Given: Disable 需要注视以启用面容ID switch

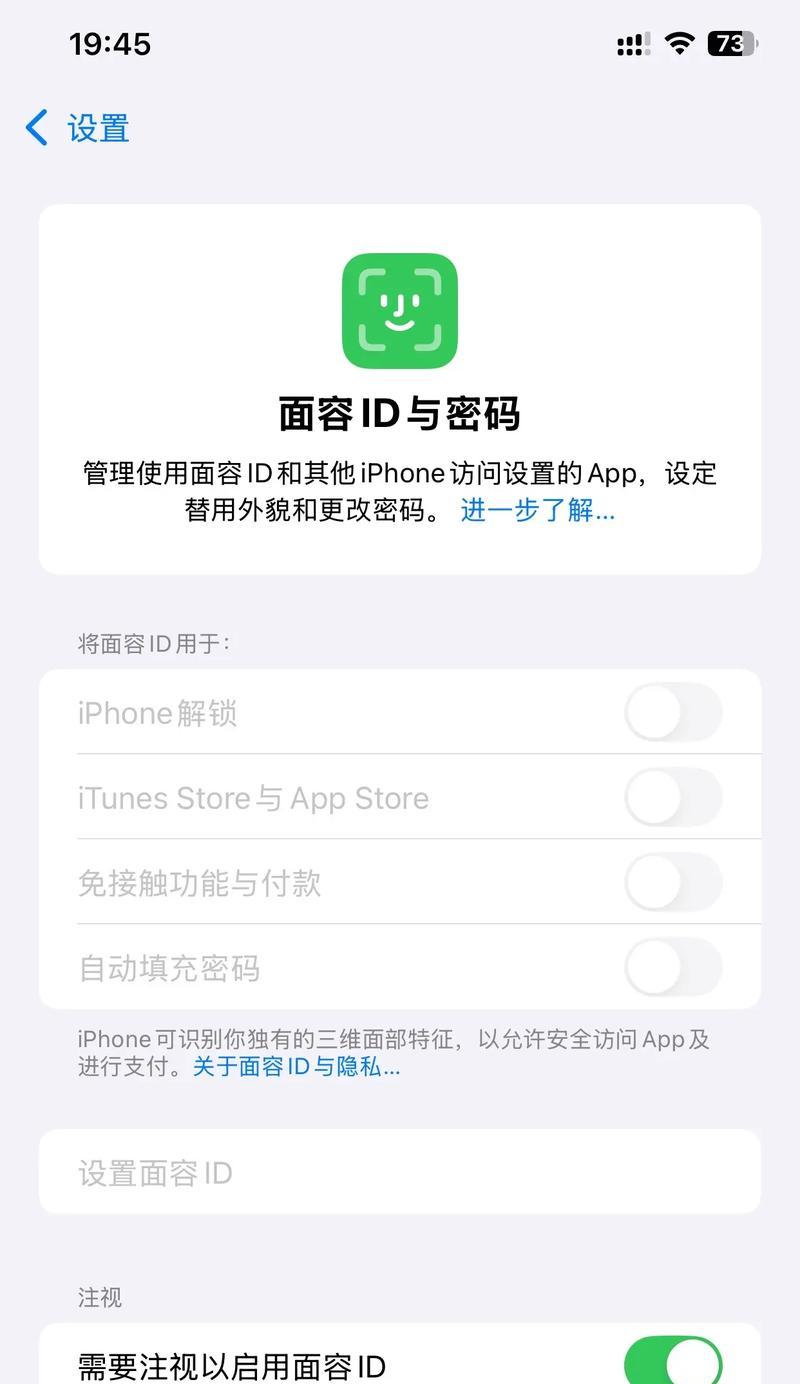Looking at the screenshot, I should pos(673,1362).
